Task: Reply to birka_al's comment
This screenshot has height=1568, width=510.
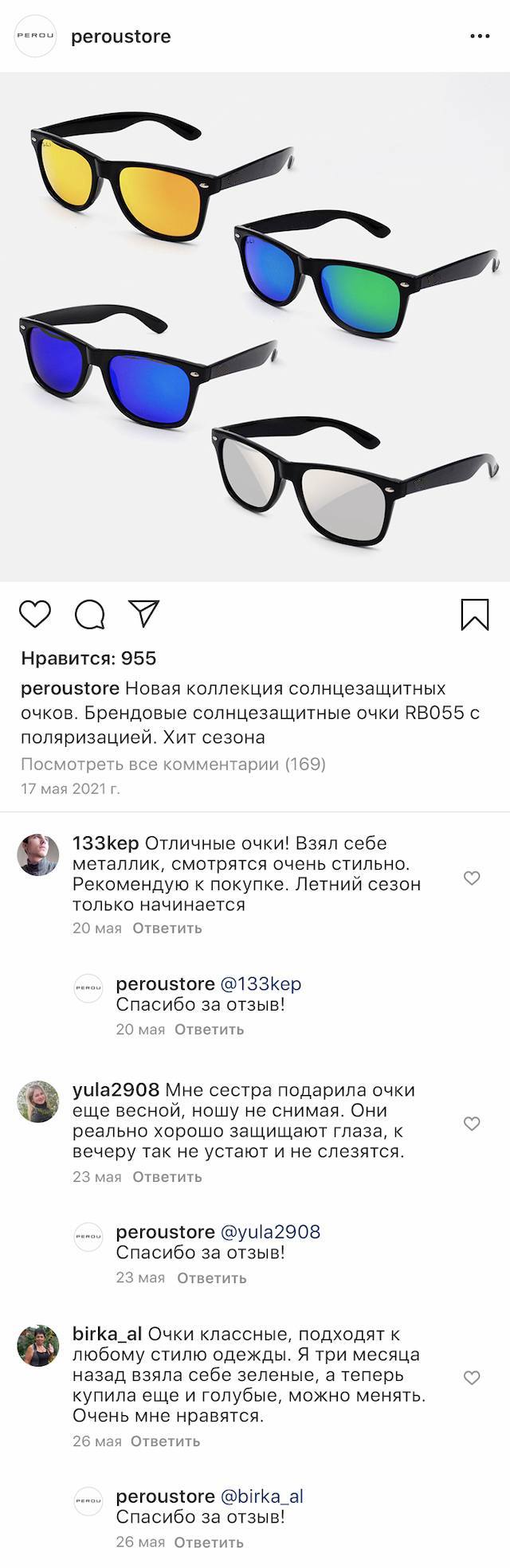Action: [x=165, y=1441]
